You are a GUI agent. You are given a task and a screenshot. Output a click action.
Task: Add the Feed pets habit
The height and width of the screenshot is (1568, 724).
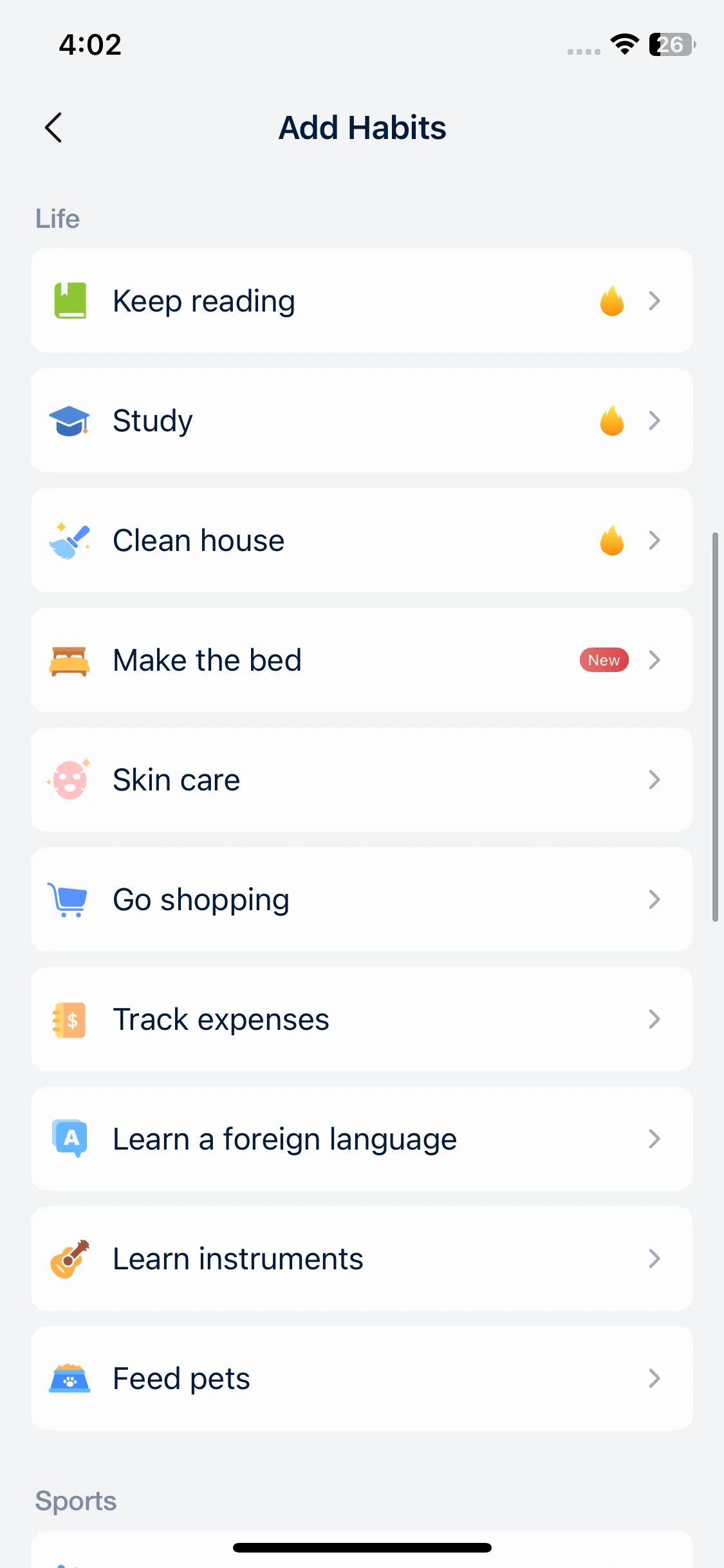[362, 1378]
